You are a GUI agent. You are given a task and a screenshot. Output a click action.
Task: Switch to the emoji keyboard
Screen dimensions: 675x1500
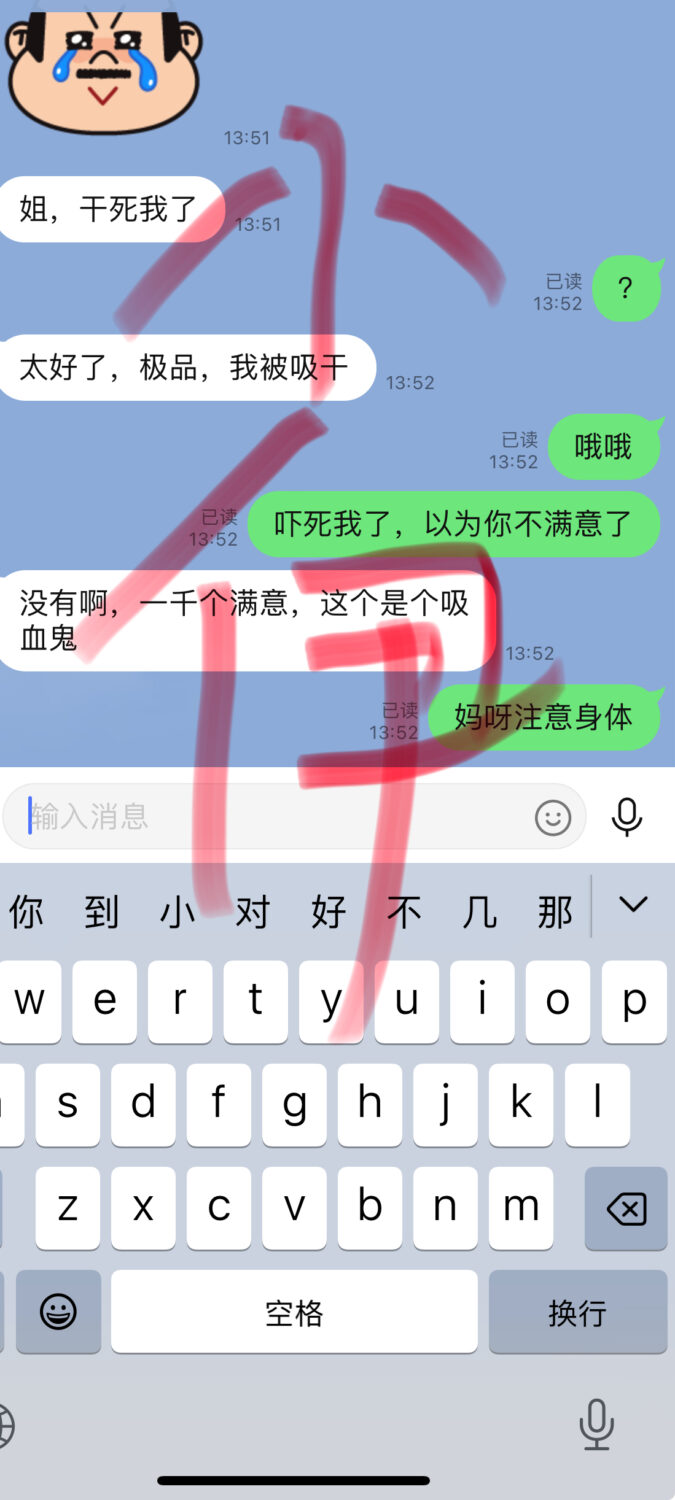click(x=58, y=1312)
